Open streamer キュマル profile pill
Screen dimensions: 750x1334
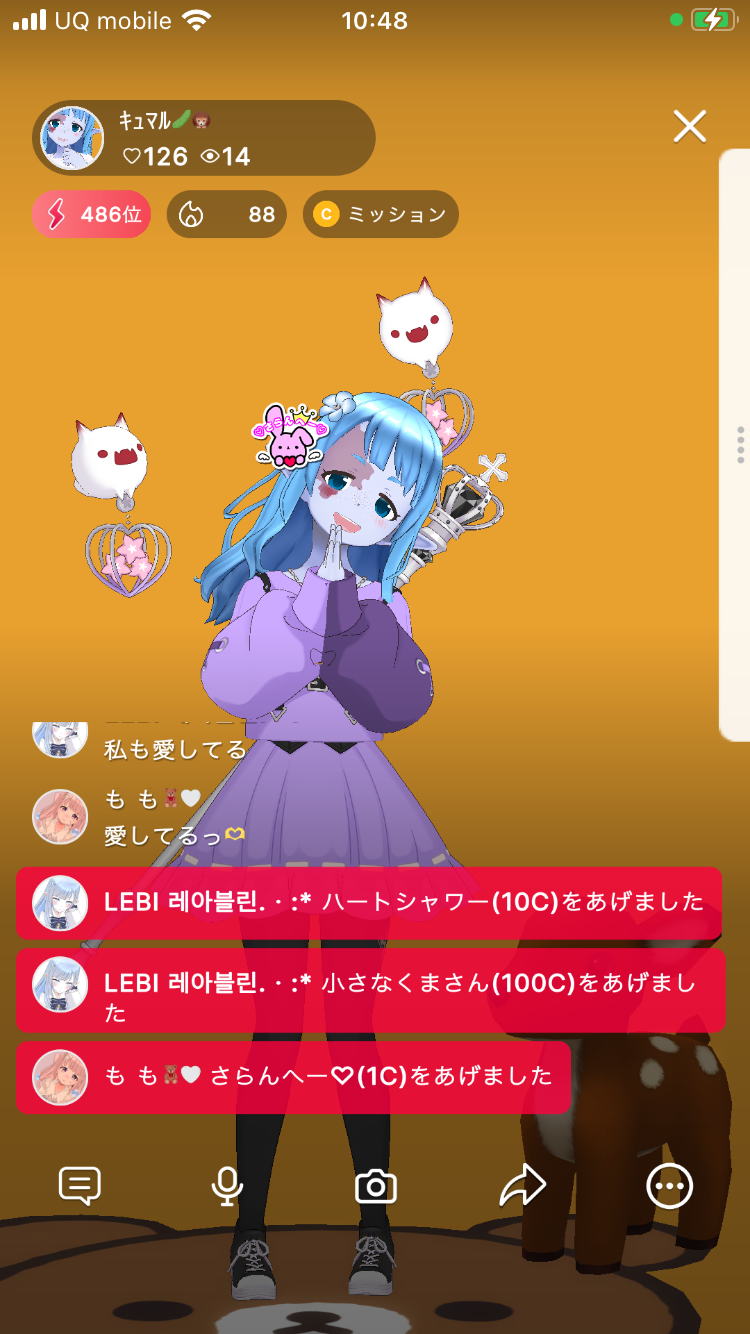[x=204, y=138]
